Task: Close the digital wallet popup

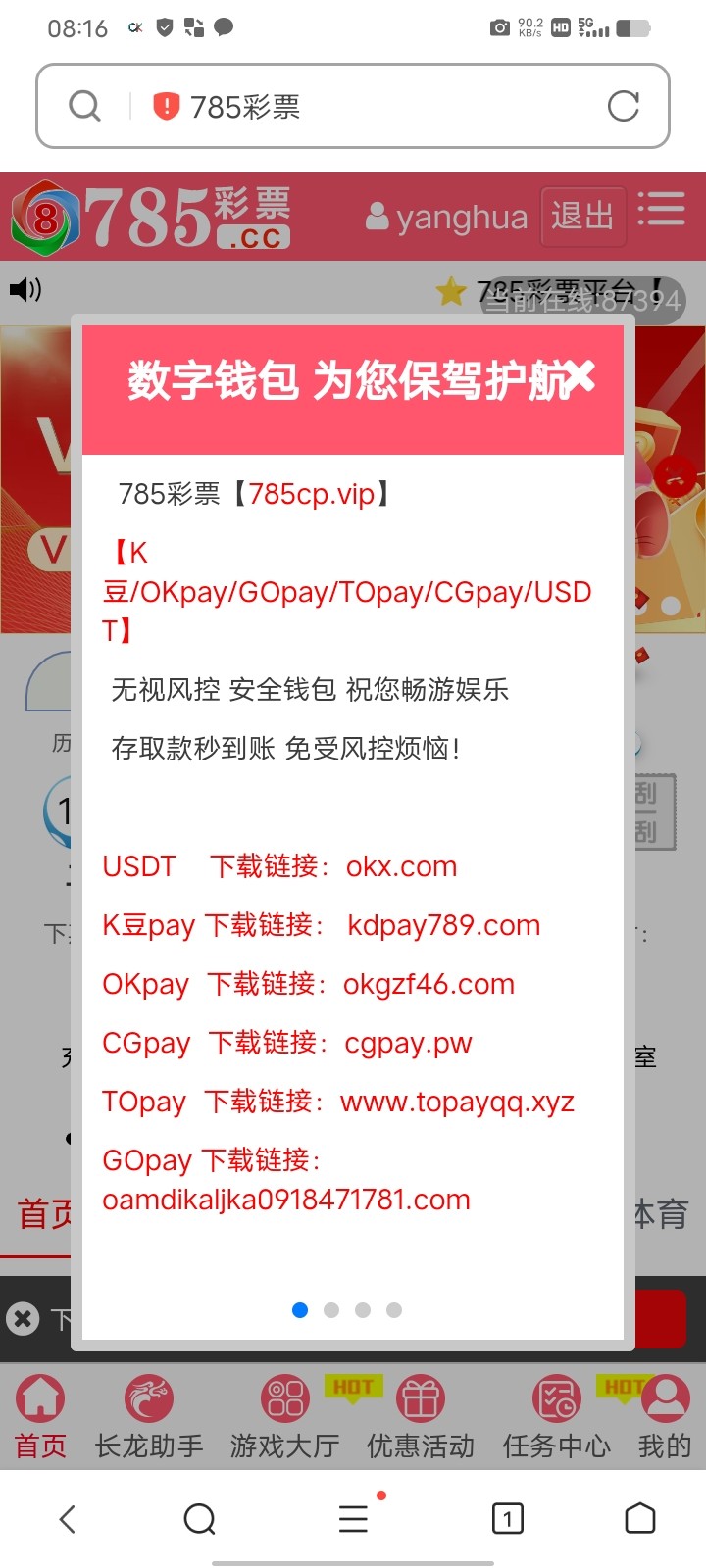Action: (580, 375)
